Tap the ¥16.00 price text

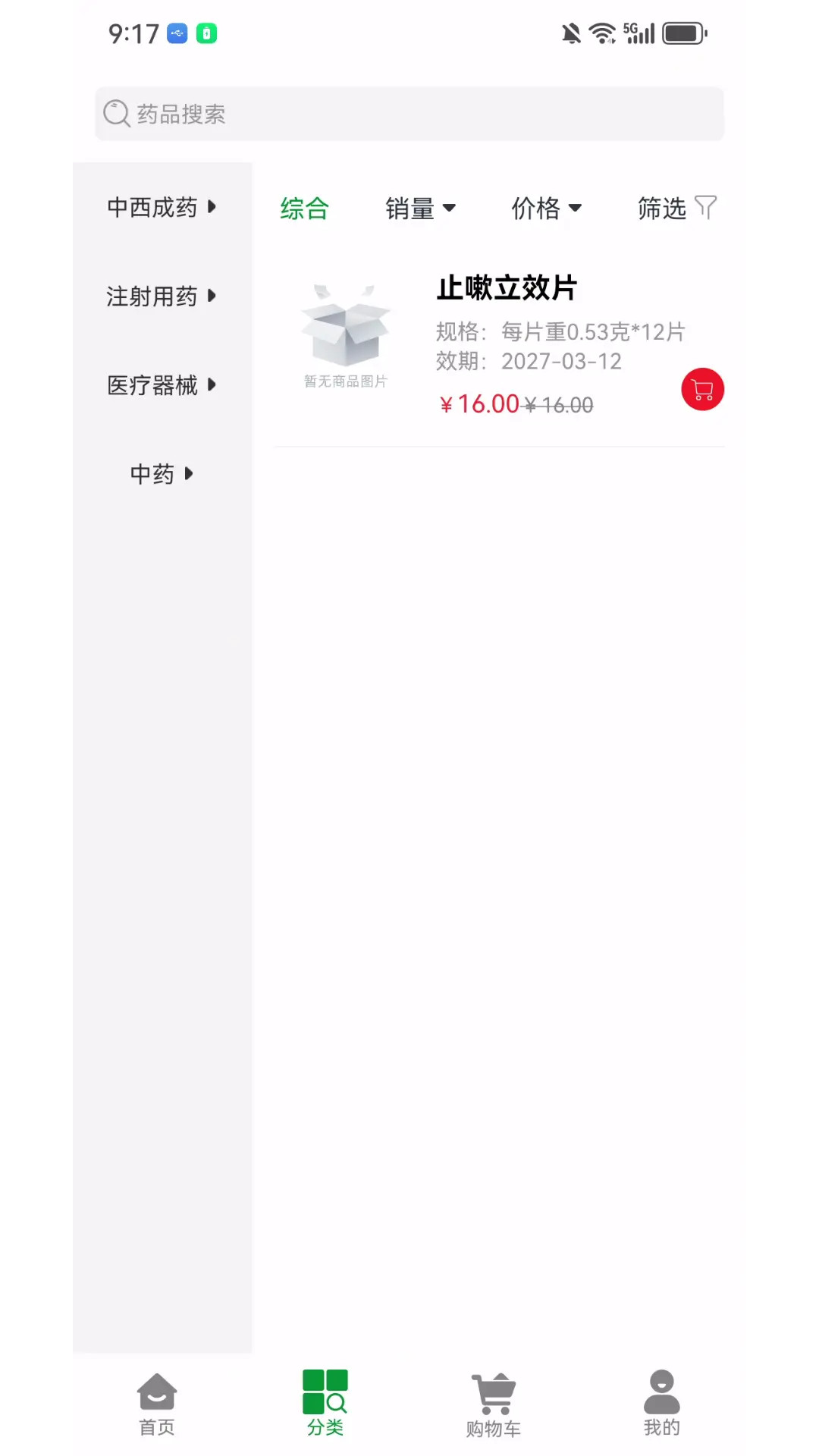pyautogui.click(x=478, y=403)
